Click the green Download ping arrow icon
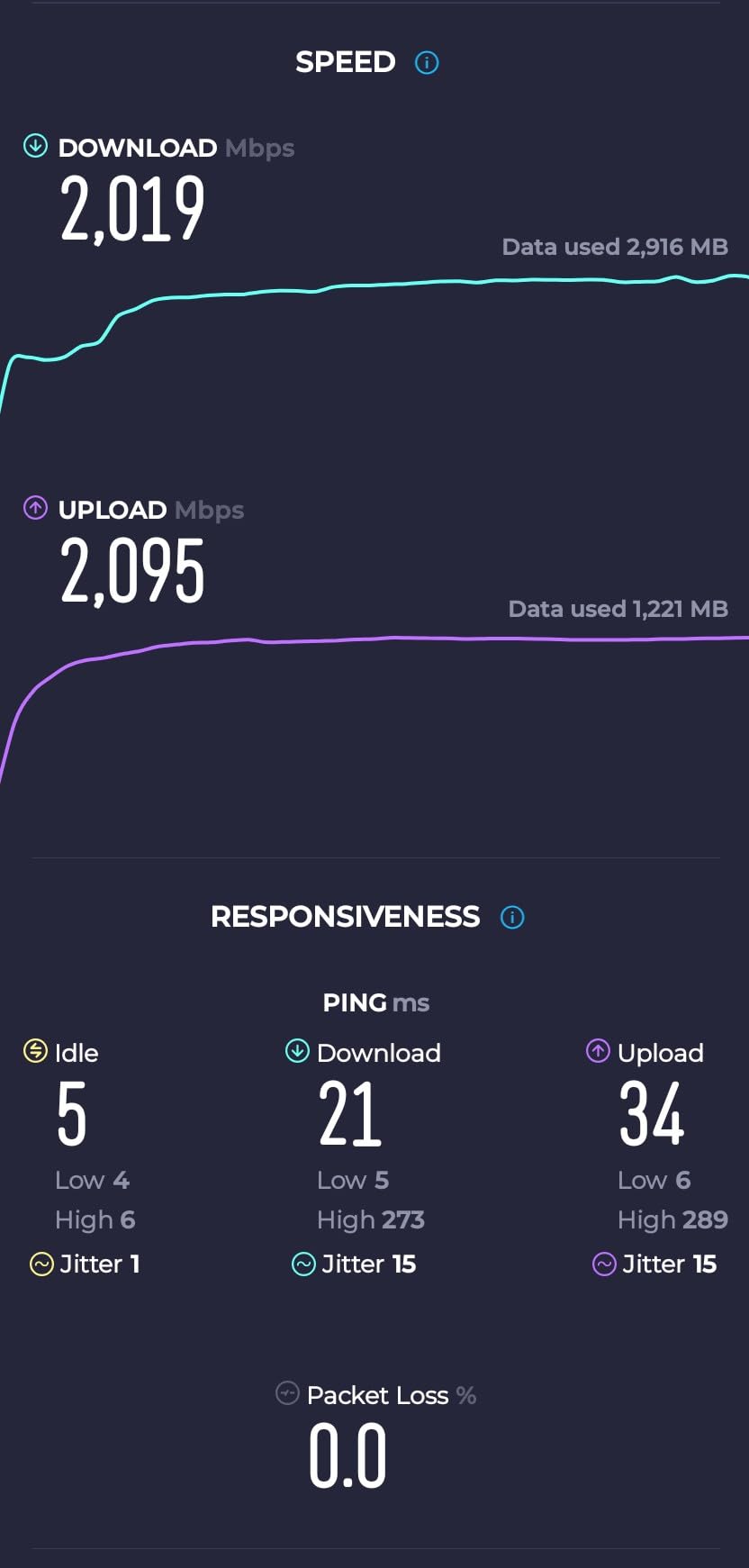Image resolution: width=749 pixels, height=1568 pixels. pyautogui.click(x=297, y=1051)
